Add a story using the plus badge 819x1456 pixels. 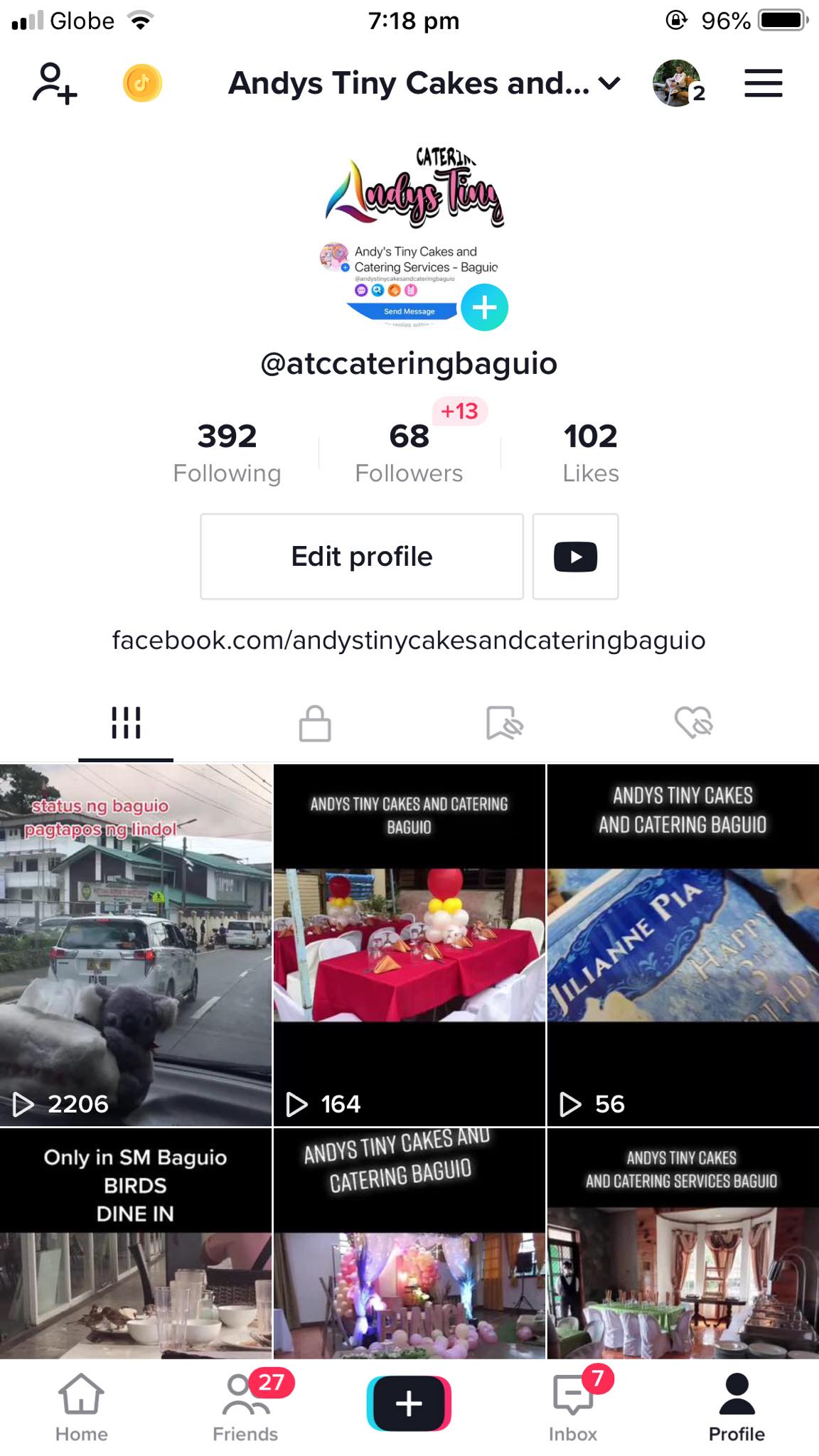[484, 307]
